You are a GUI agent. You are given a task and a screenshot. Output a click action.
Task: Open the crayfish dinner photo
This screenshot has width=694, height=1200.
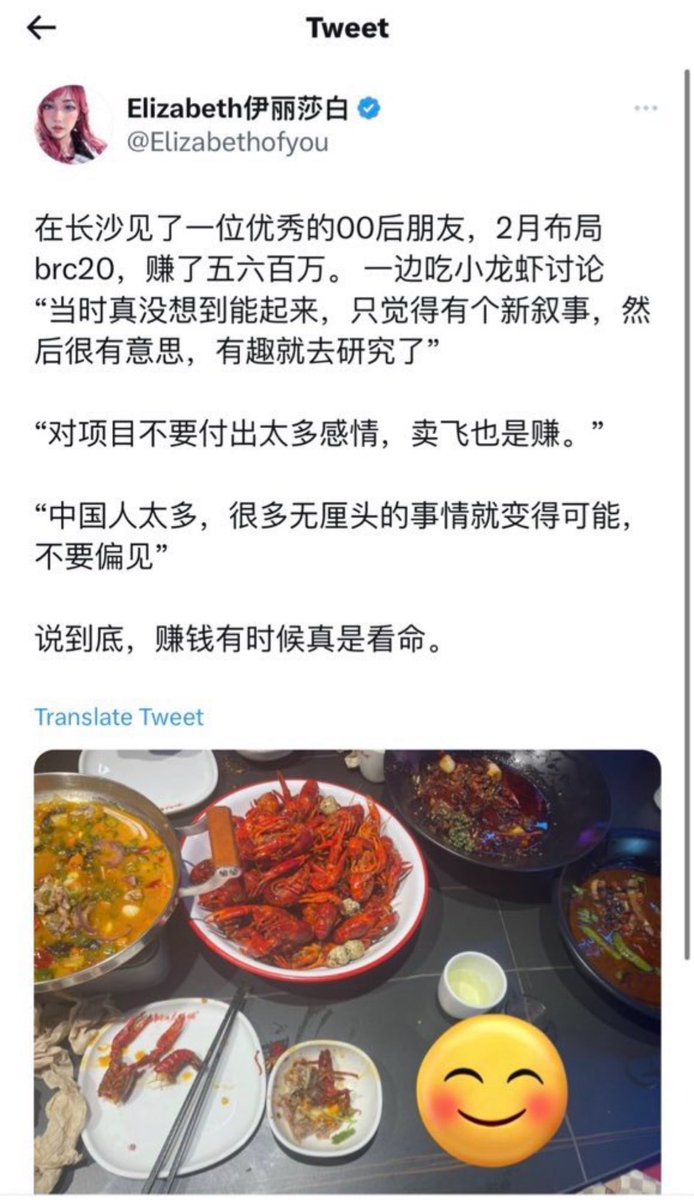click(x=347, y=970)
